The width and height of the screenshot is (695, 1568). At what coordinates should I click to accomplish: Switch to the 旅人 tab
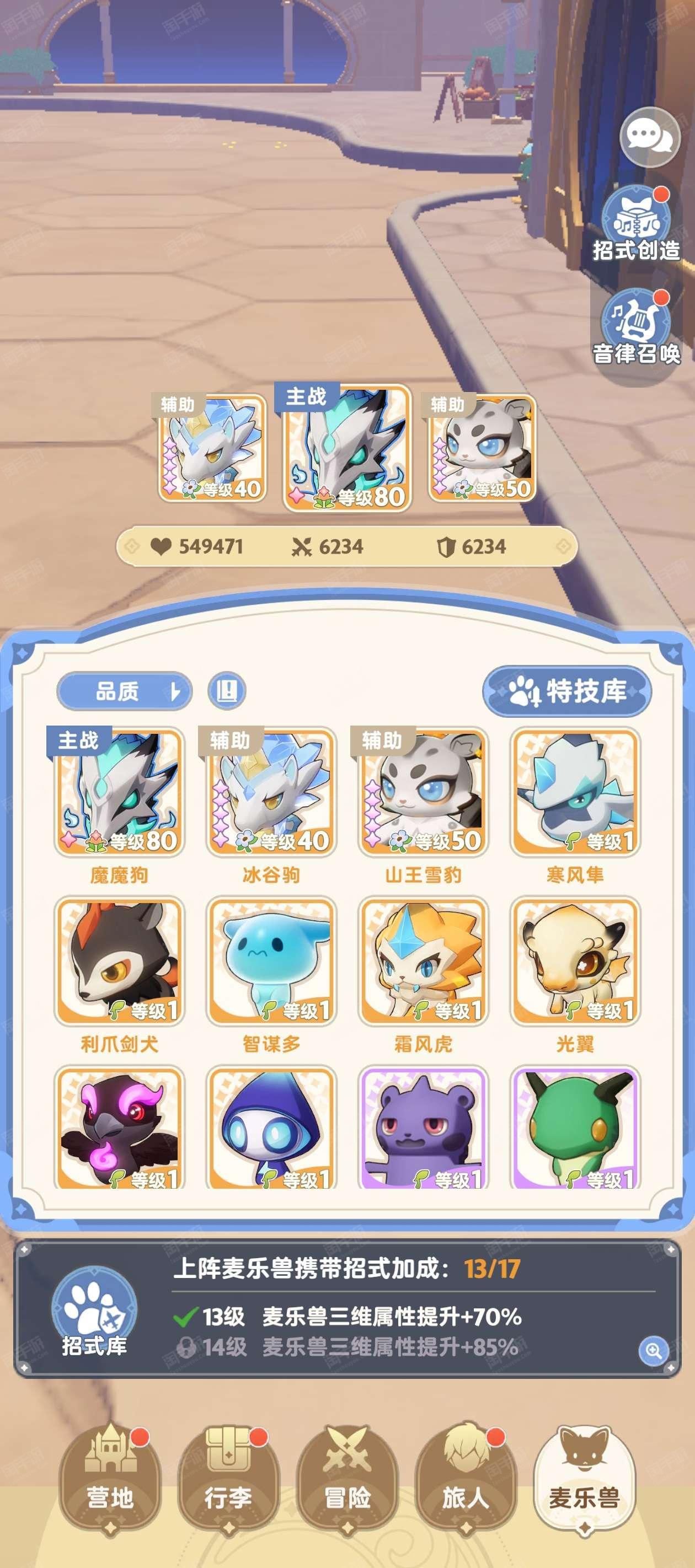point(466,1480)
